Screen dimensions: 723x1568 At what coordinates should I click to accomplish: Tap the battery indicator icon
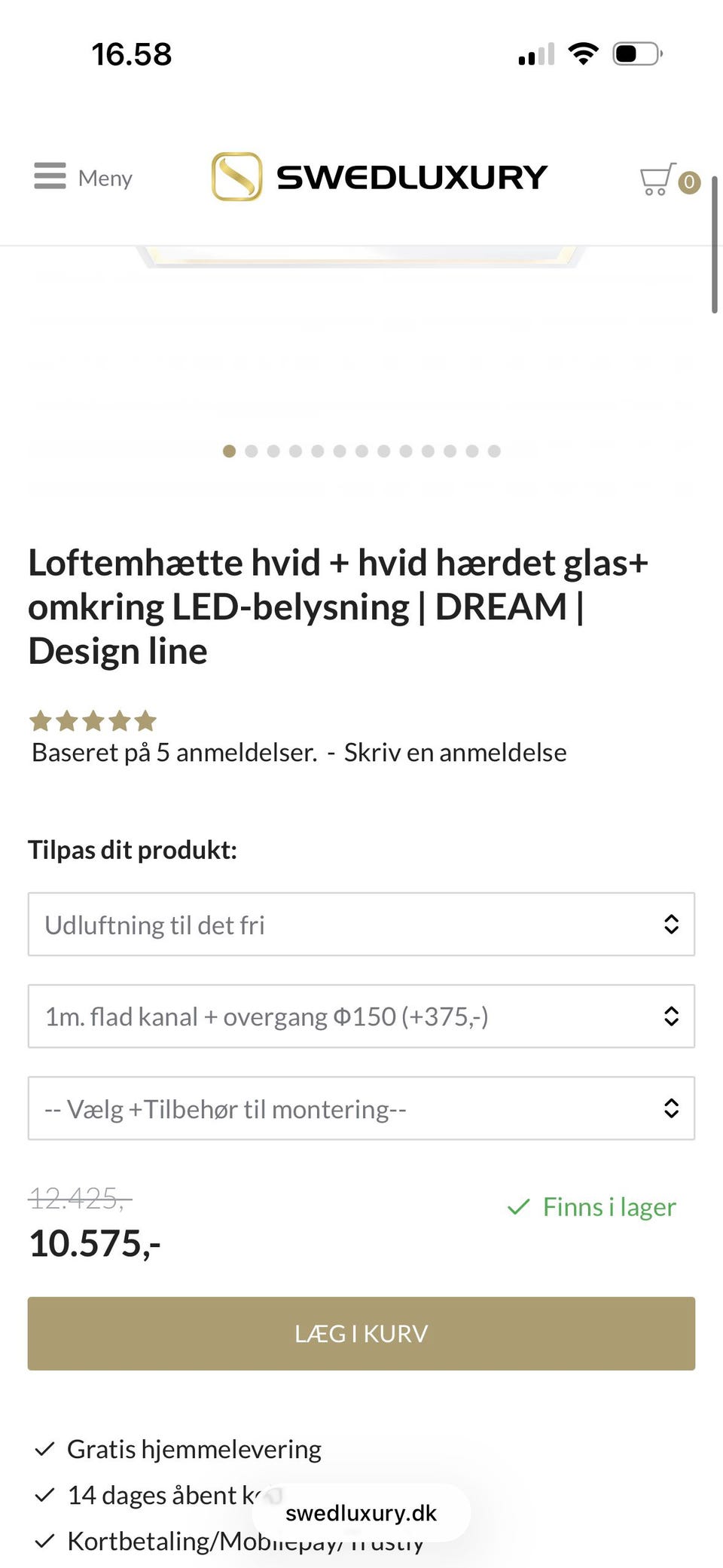(x=635, y=52)
